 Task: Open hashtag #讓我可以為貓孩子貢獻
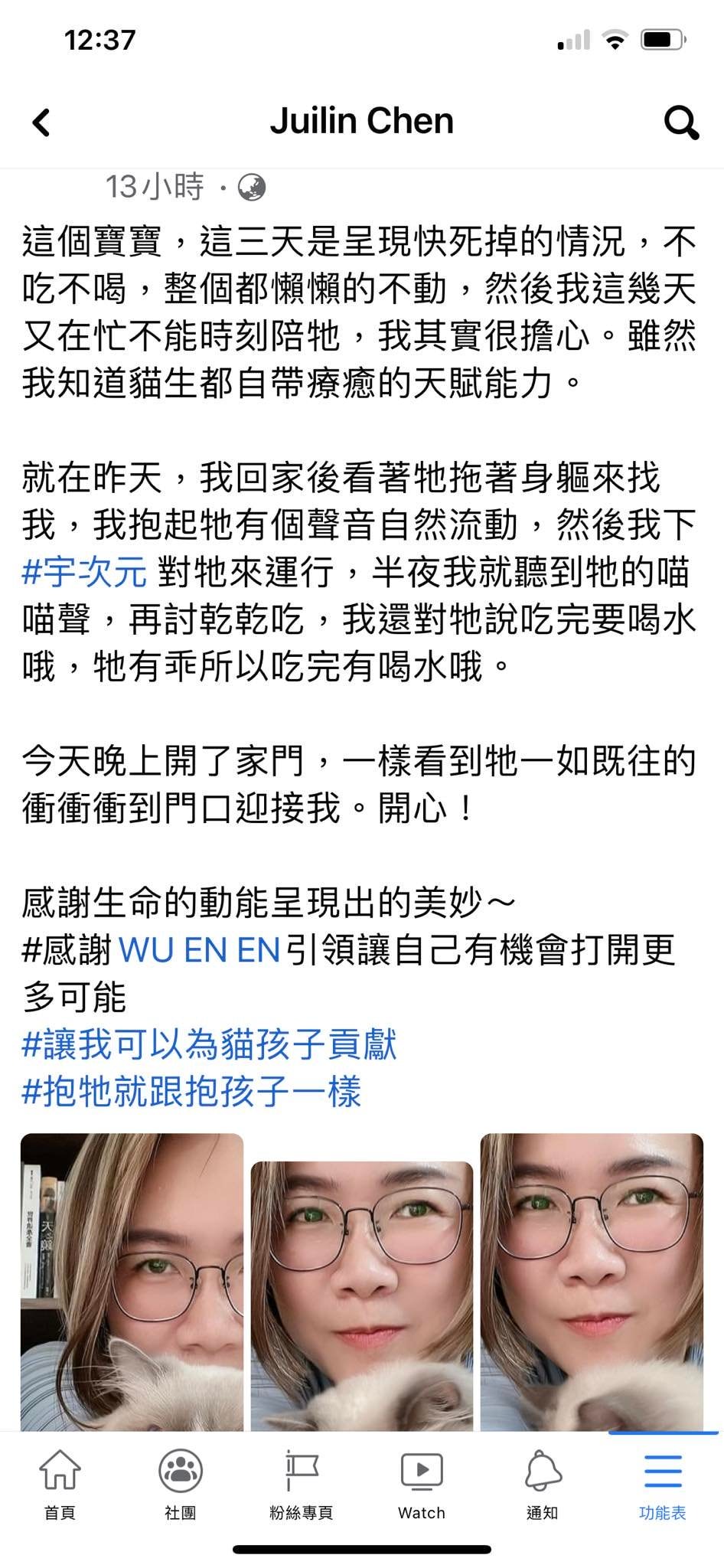click(x=209, y=1044)
